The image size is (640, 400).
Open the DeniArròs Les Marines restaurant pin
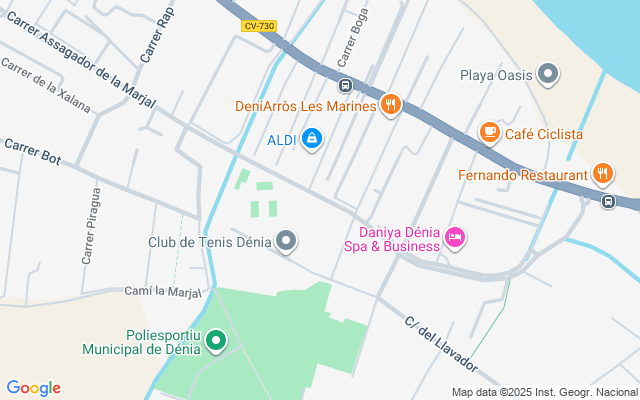click(x=391, y=105)
